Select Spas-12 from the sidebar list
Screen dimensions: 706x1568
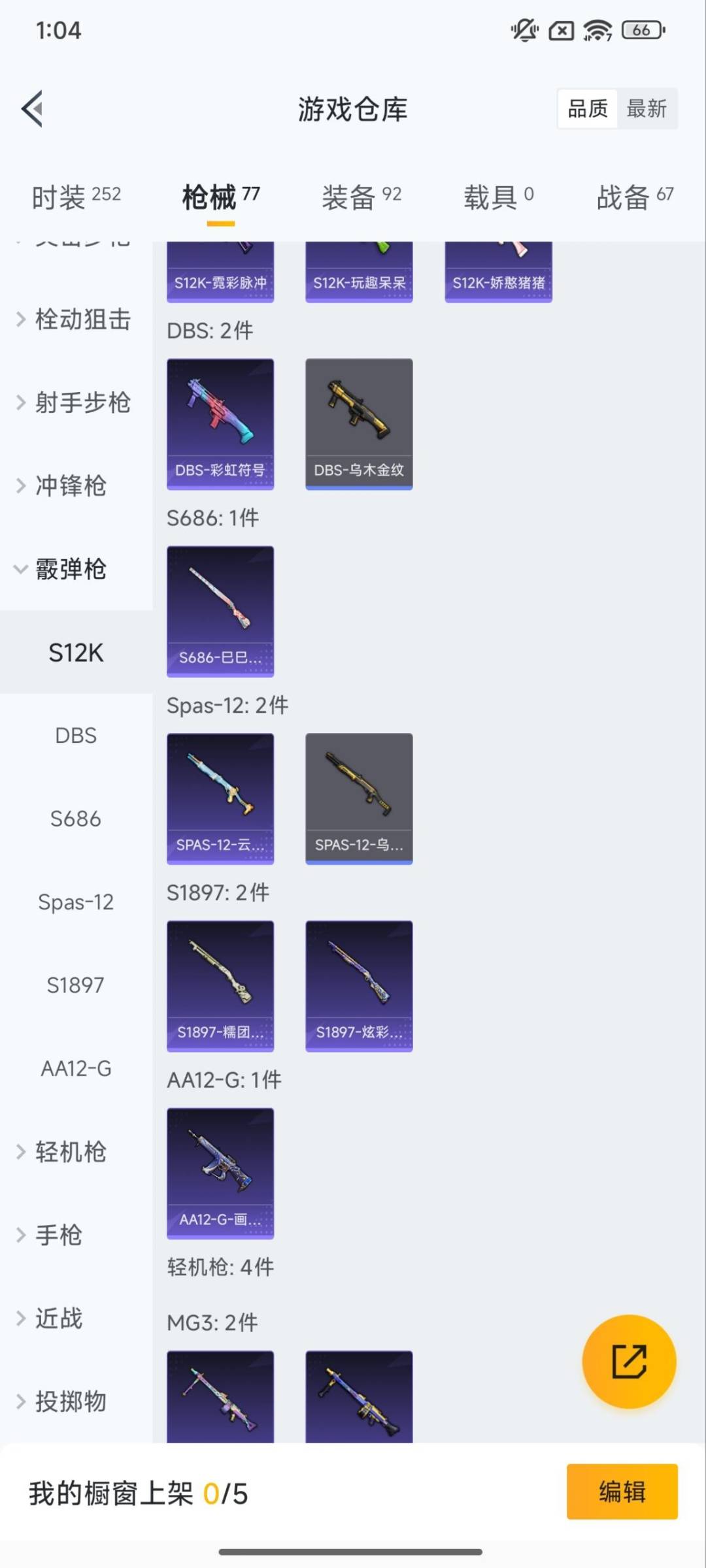click(x=76, y=902)
